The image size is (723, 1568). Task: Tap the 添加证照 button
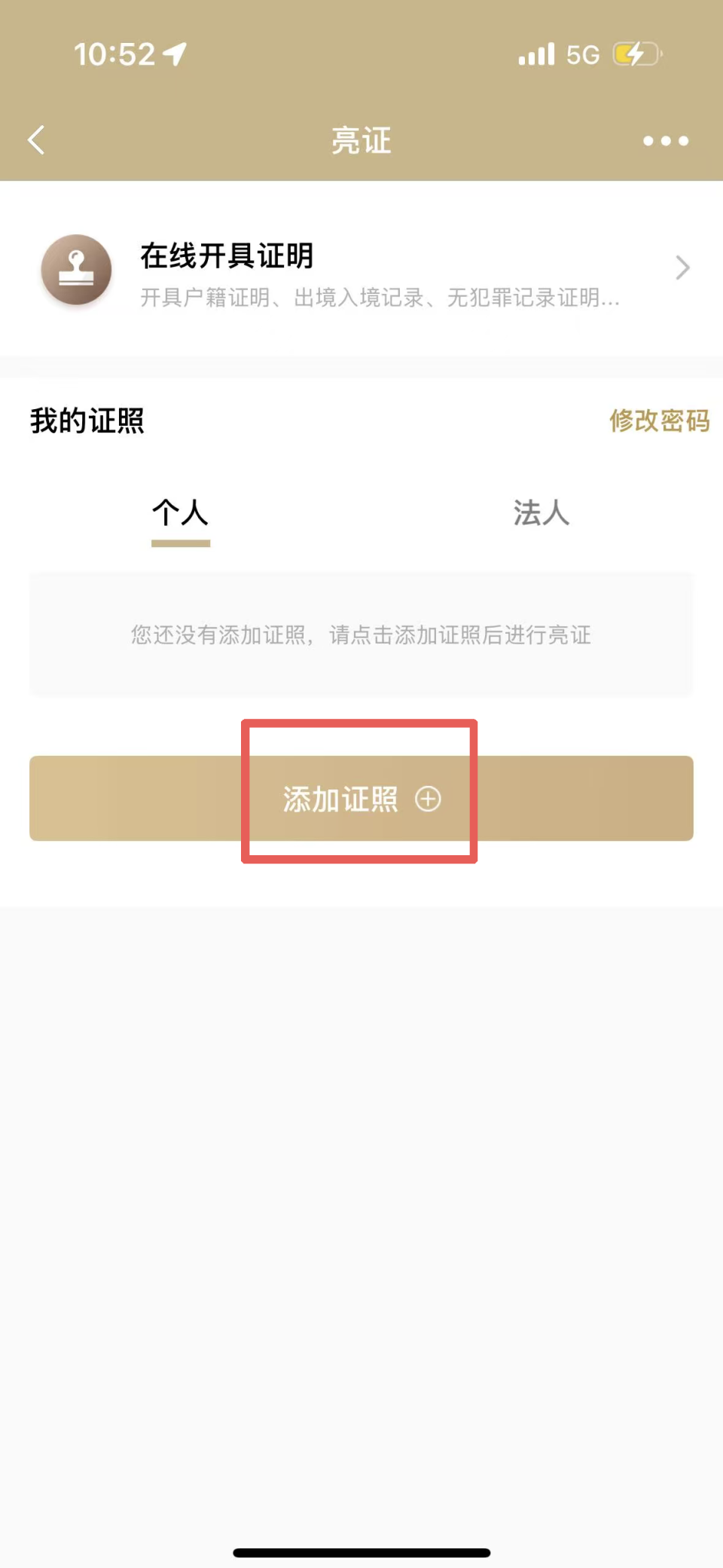pyautogui.click(x=361, y=799)
